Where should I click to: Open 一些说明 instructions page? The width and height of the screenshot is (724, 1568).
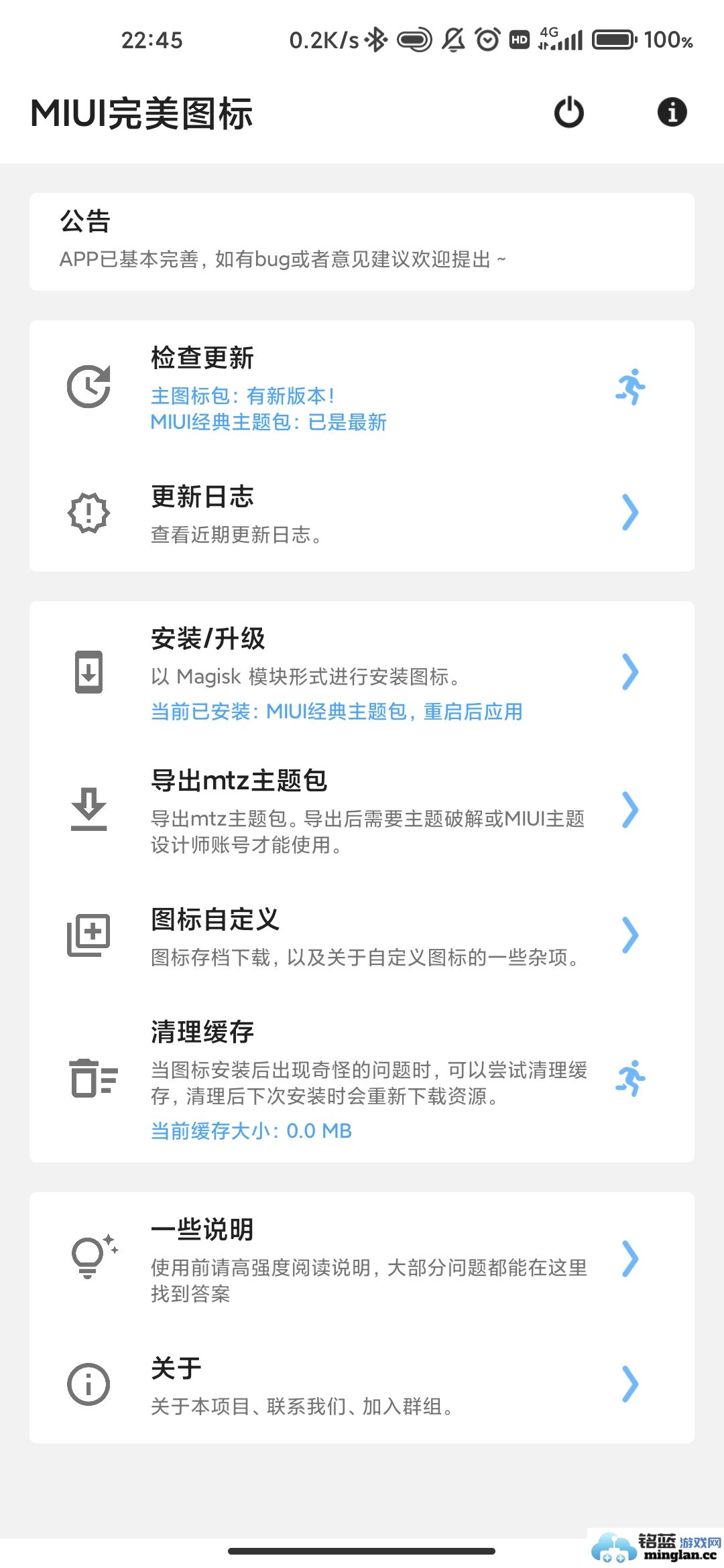tap(362, 1259)
